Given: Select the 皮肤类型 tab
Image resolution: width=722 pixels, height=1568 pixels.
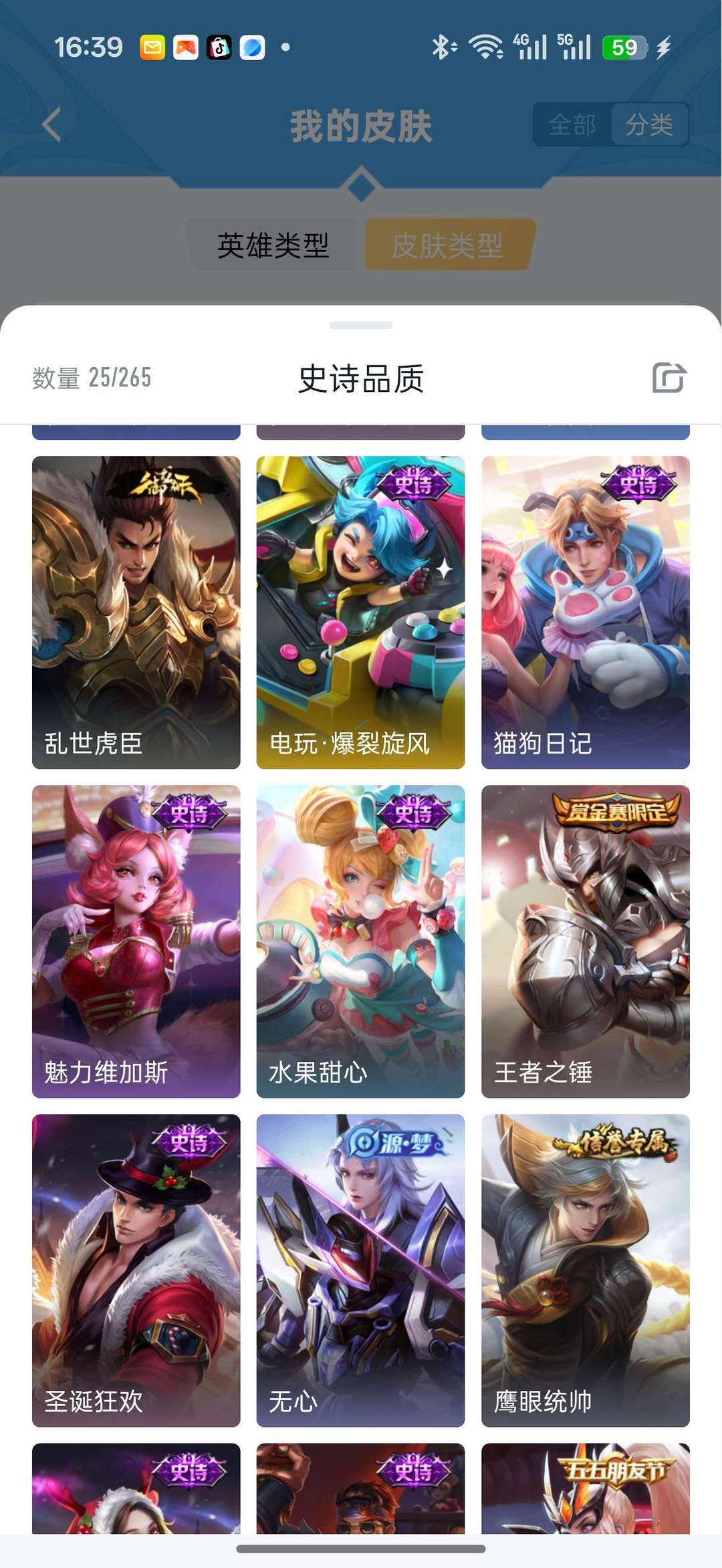Looking at the screenshot, I should point(448,245).
